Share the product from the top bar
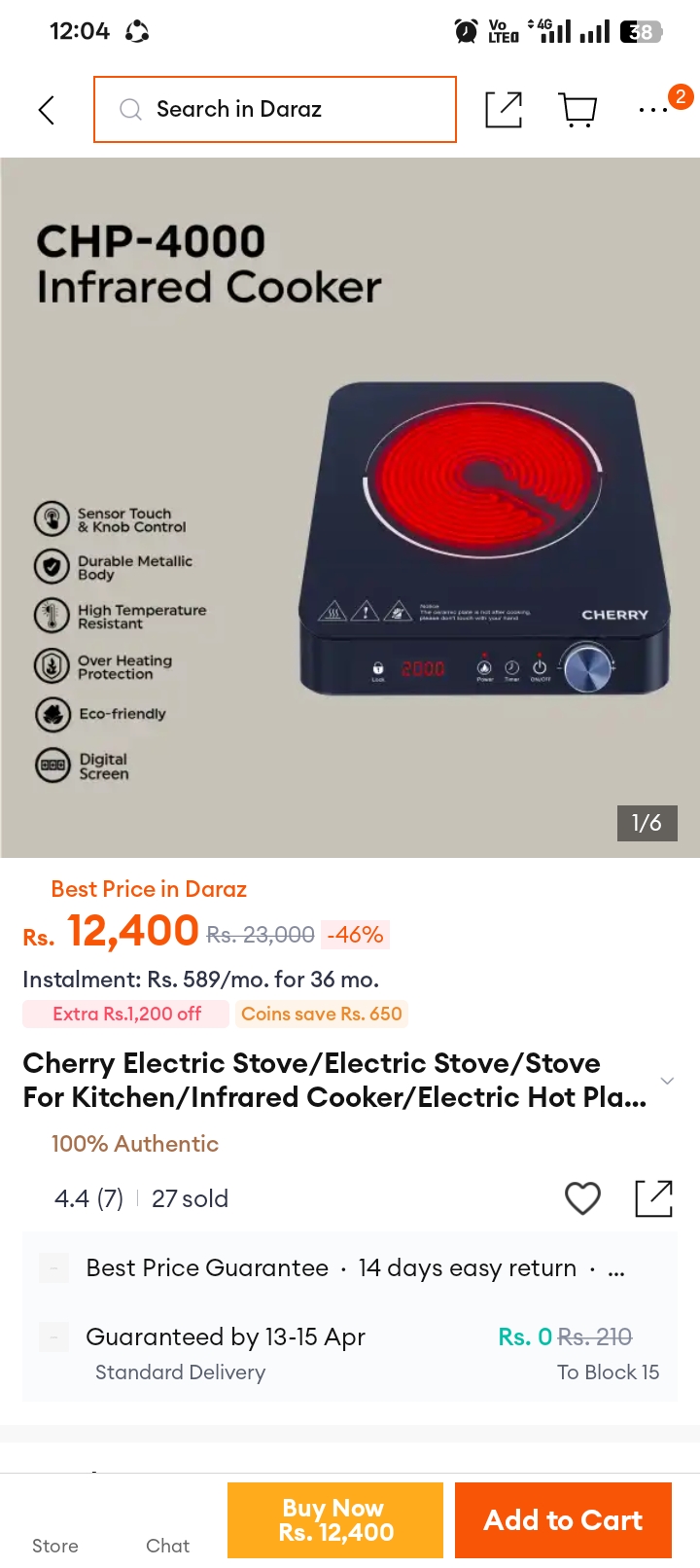700x1568 pixels. pyautogui.click(x=504, y=109)
